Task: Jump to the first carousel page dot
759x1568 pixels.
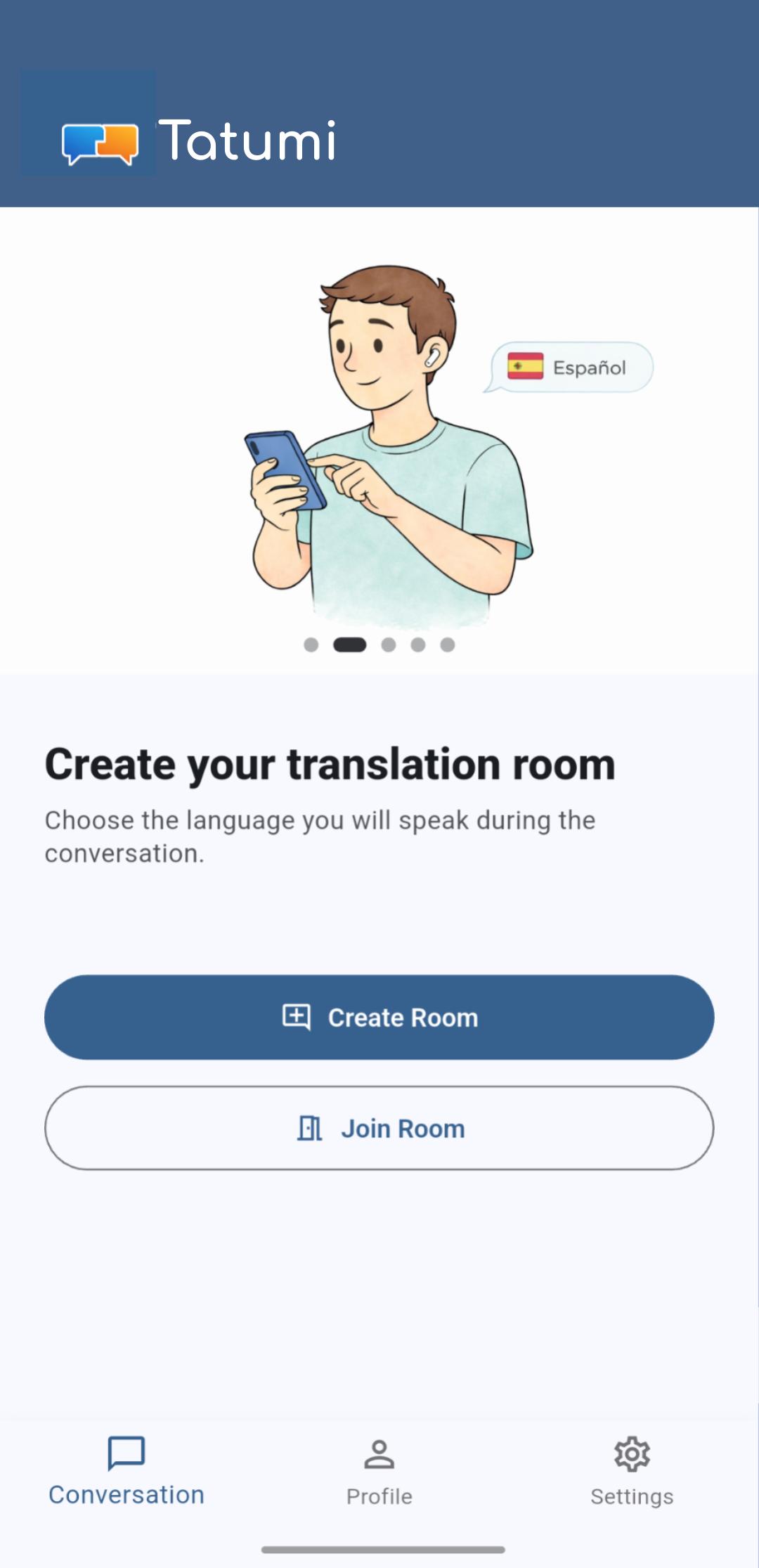Action: click(x=311, y=644)
